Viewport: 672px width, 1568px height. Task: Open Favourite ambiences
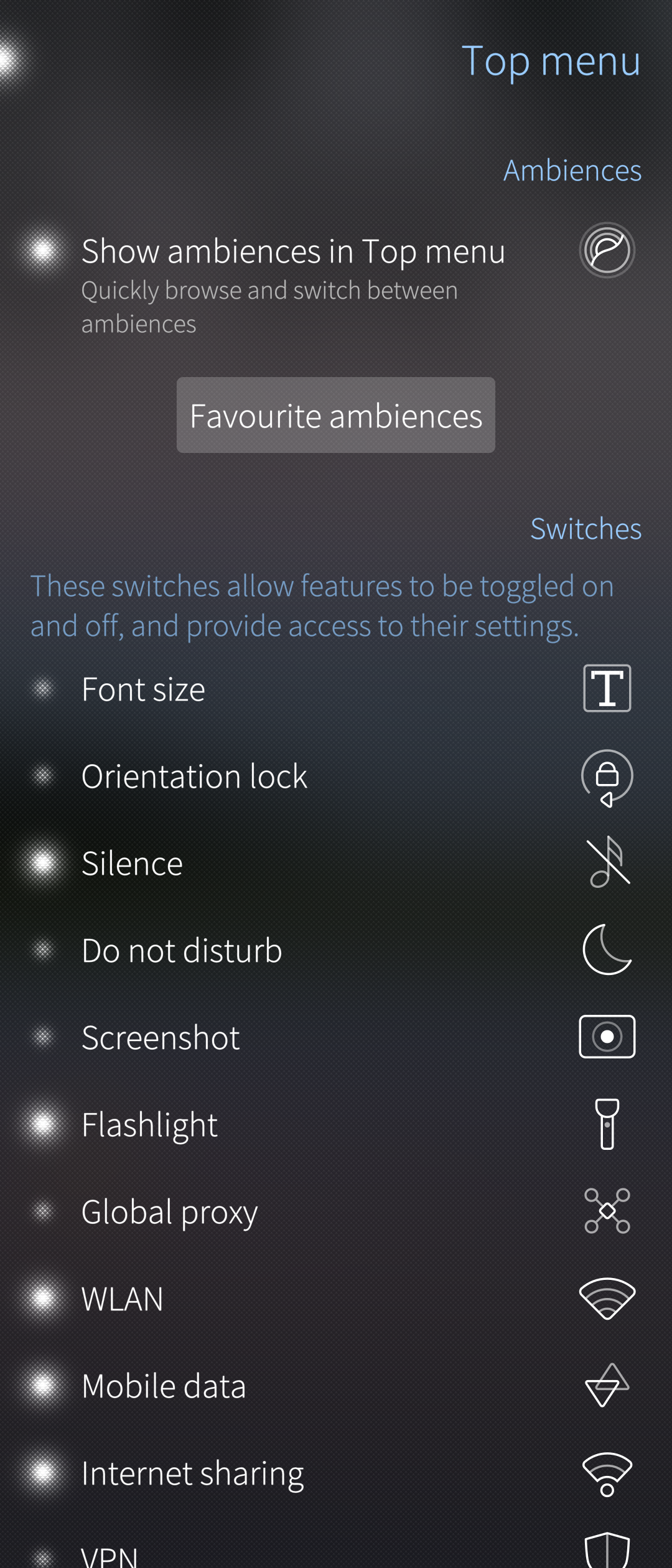click(x=336, y=415)
